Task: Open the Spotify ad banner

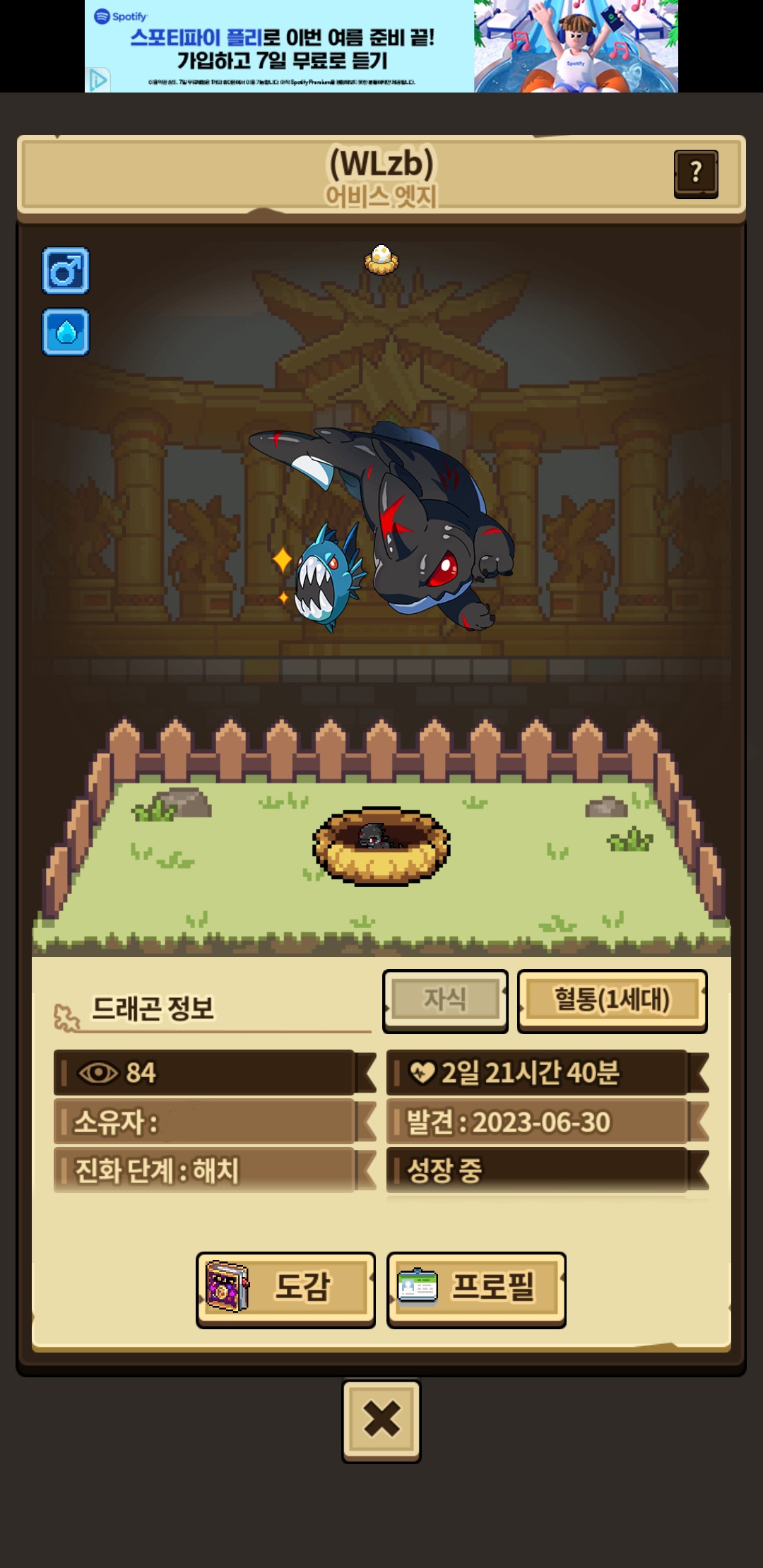Action: [381, 46]
